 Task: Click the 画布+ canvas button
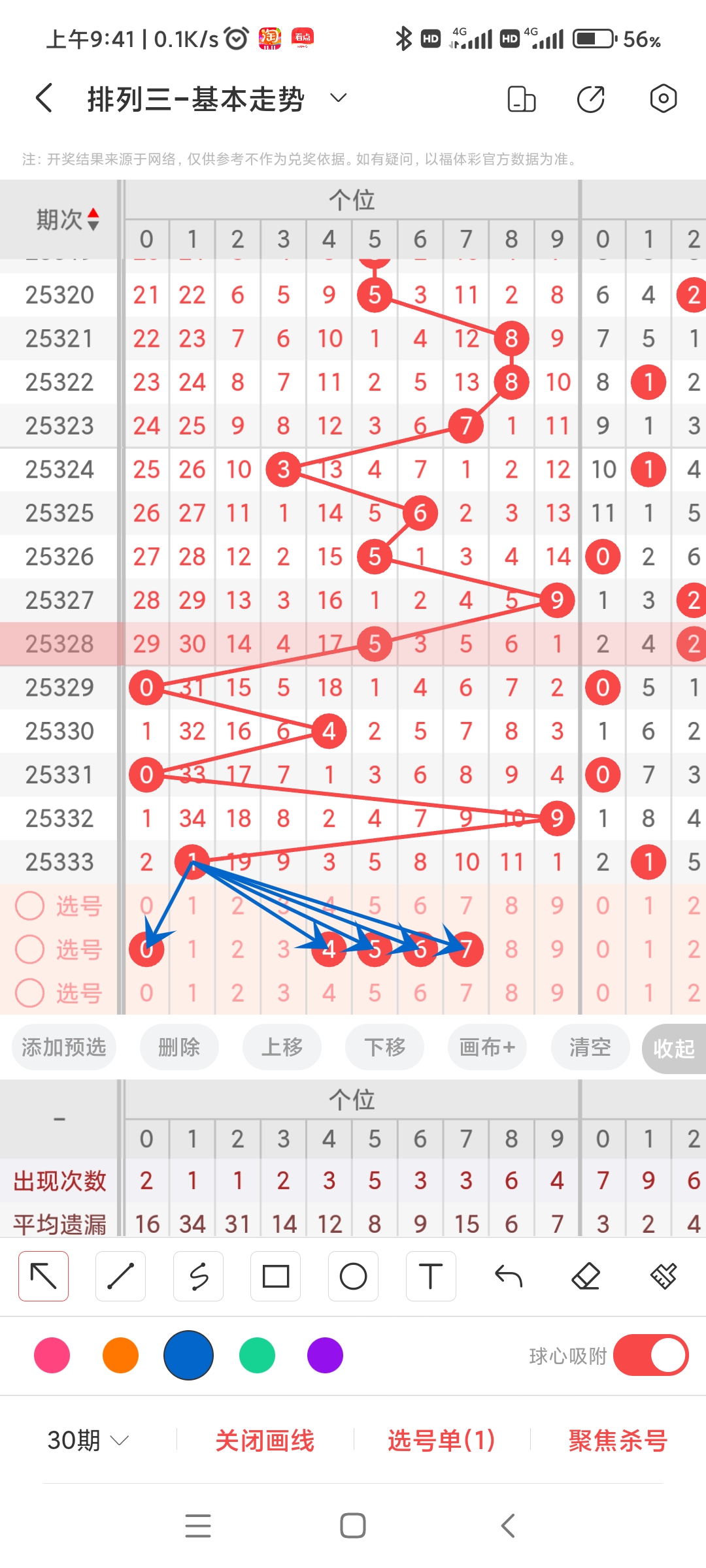[x=486, y=1047]
